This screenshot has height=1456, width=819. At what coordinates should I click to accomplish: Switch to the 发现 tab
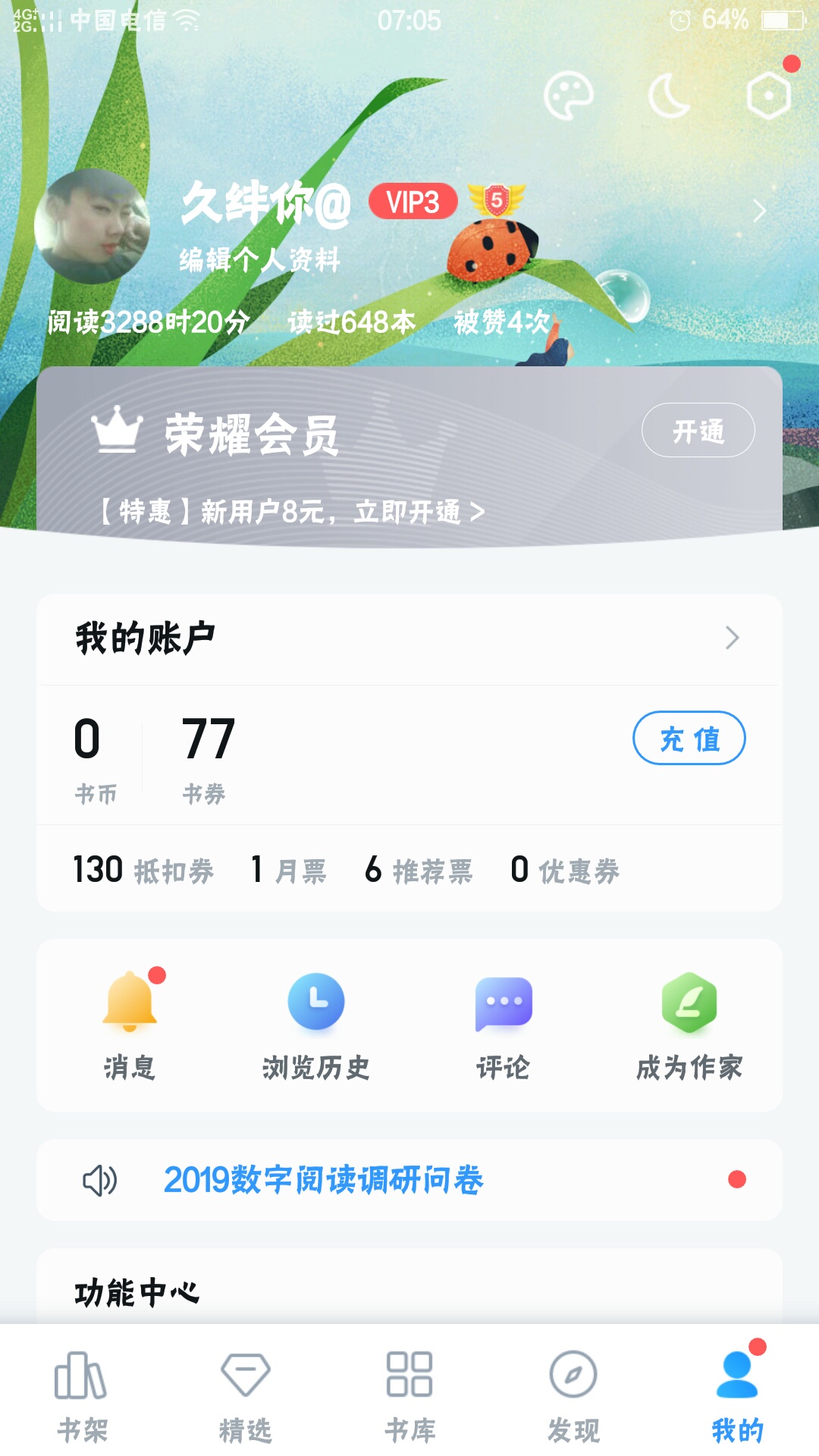[x=573, y=1395]
